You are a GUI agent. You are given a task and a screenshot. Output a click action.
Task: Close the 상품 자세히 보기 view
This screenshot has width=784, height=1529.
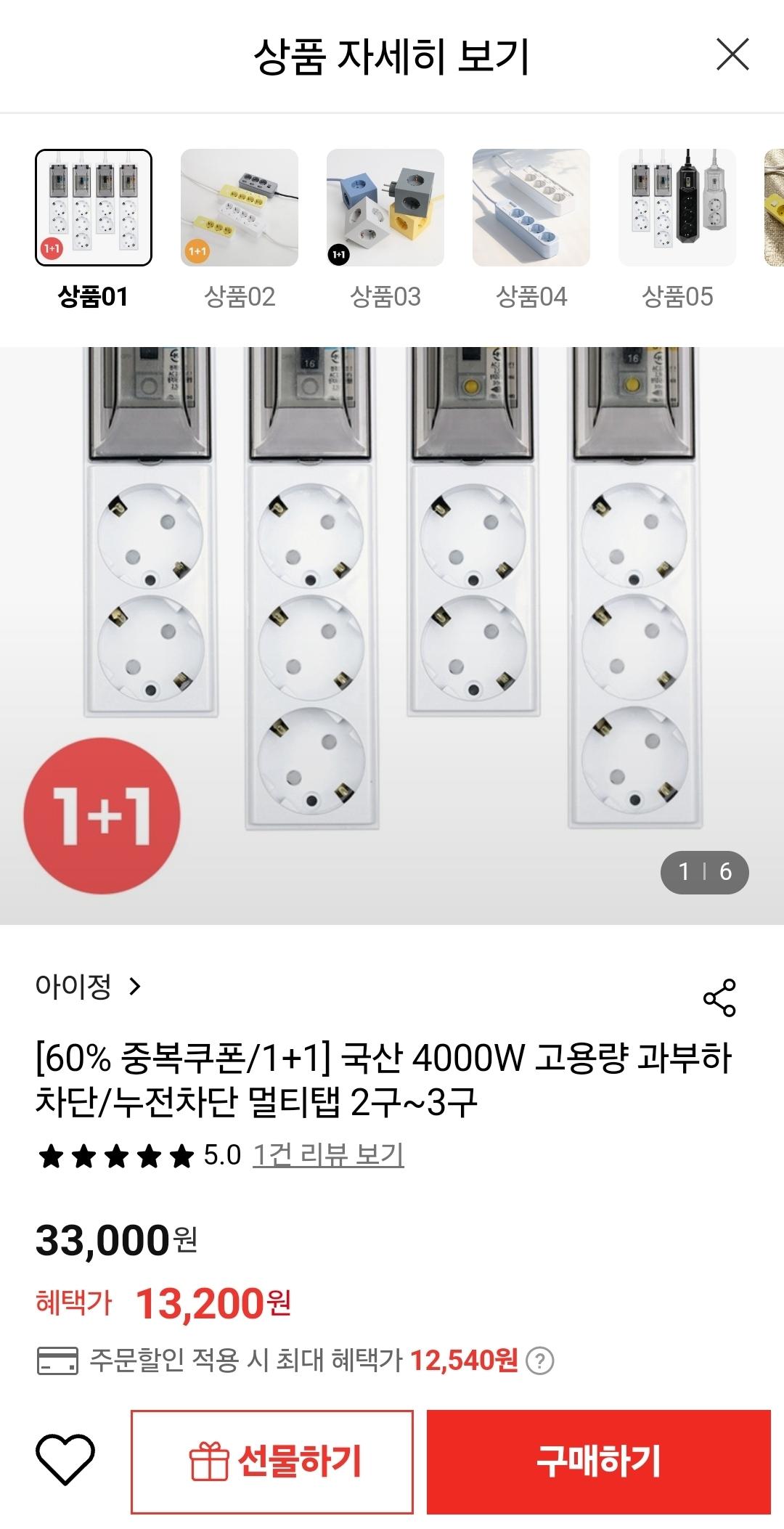(x=732, y=55)
